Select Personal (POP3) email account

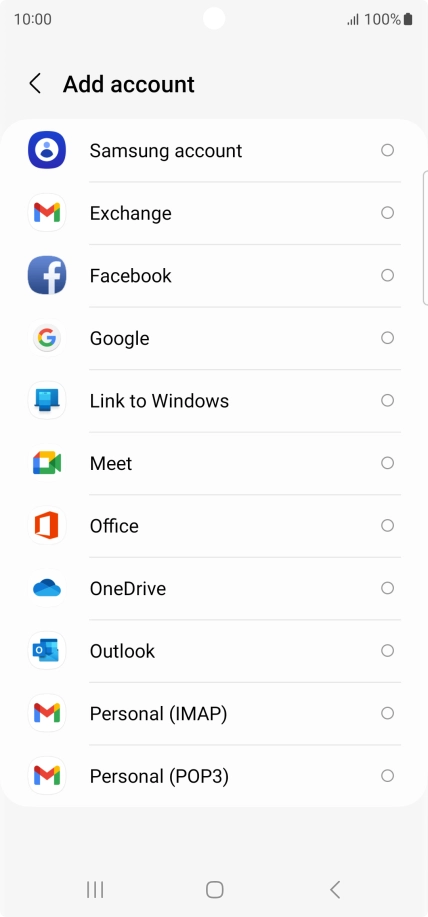(214, 776)
